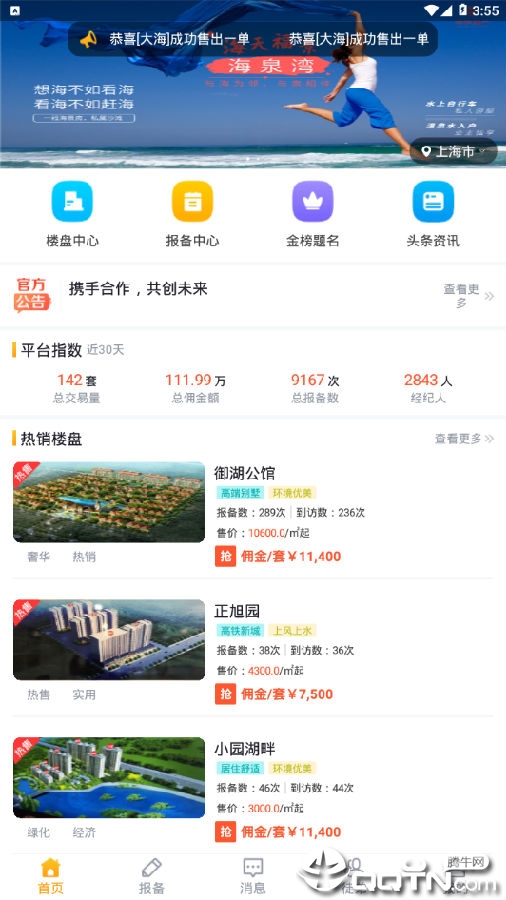The image size is (506, 900).
Task: Open 头条资讯 news
Action: pos(433,214)
